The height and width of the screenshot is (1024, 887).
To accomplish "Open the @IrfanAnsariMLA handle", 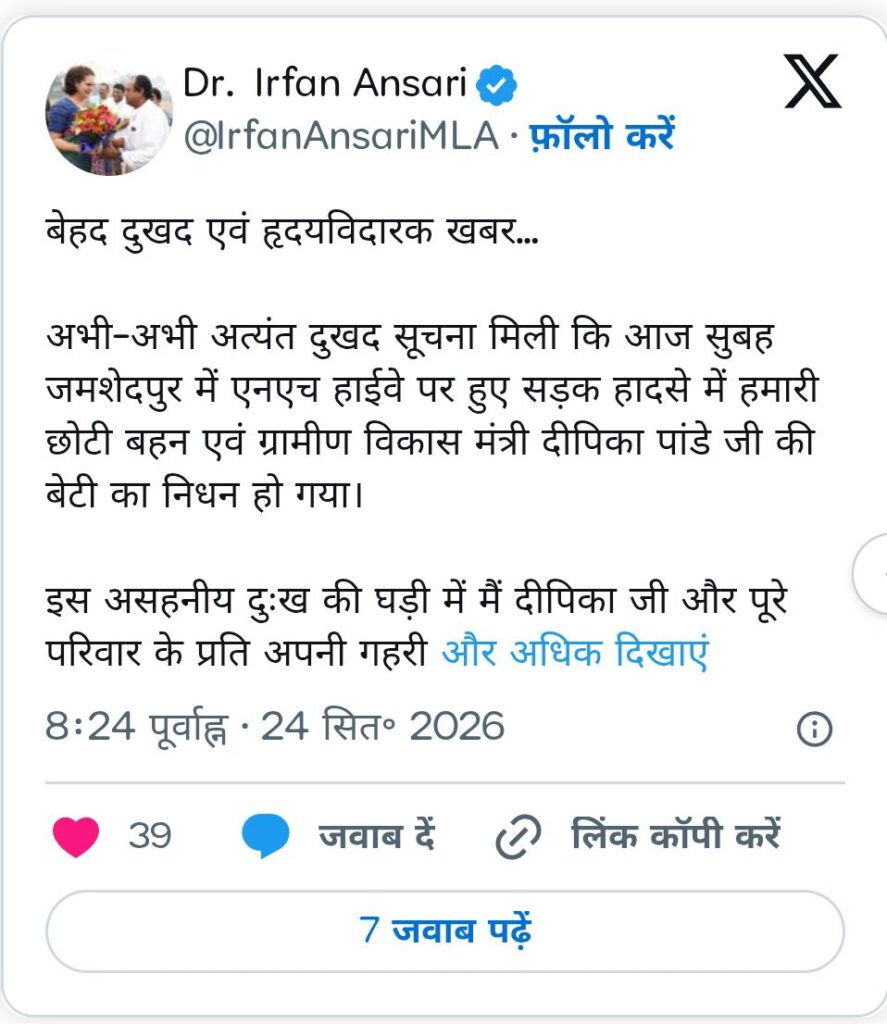I will click(x=341, y=136).
